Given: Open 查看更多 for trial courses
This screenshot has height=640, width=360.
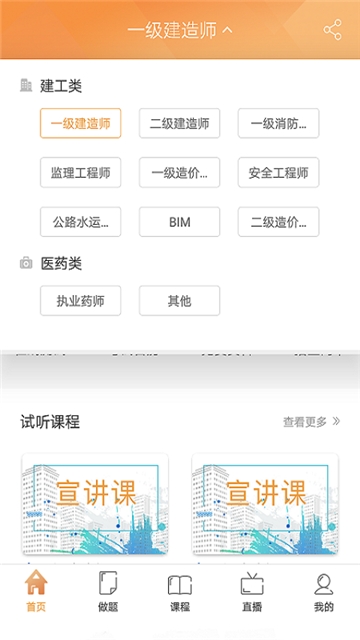Looking at the screenshot, I should 312,422.
